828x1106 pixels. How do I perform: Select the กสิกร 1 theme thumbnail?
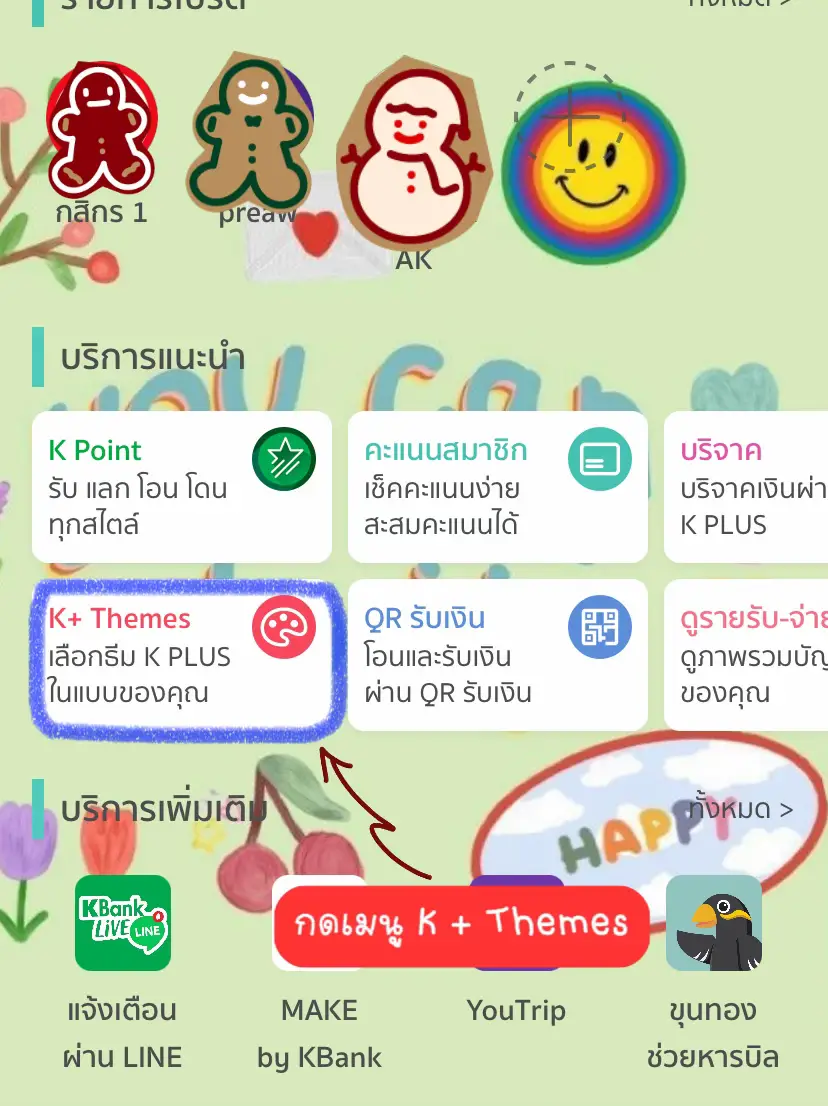[100, 125]
